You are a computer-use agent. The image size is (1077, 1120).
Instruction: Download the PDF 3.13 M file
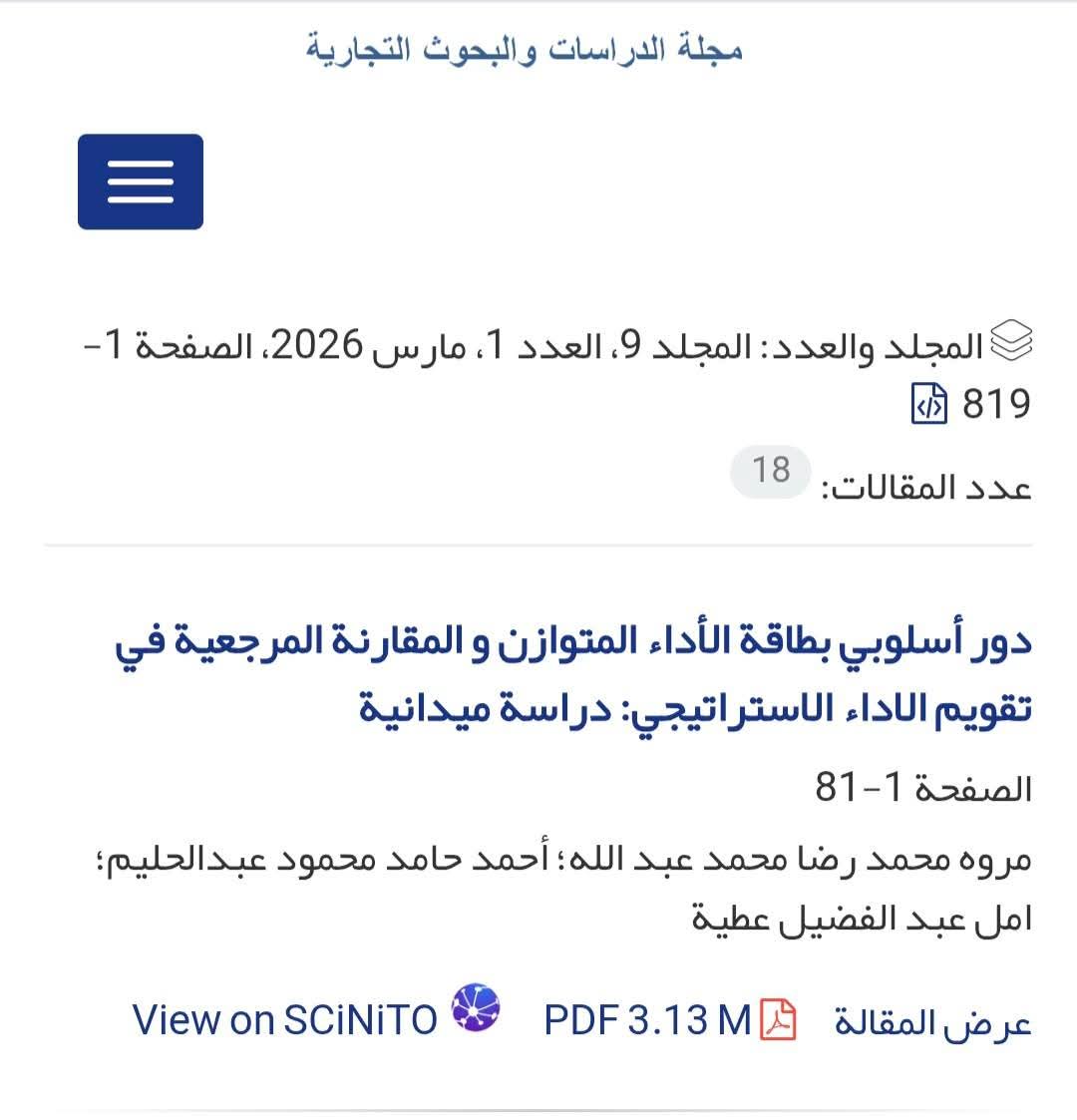(x=668, y=1020)
